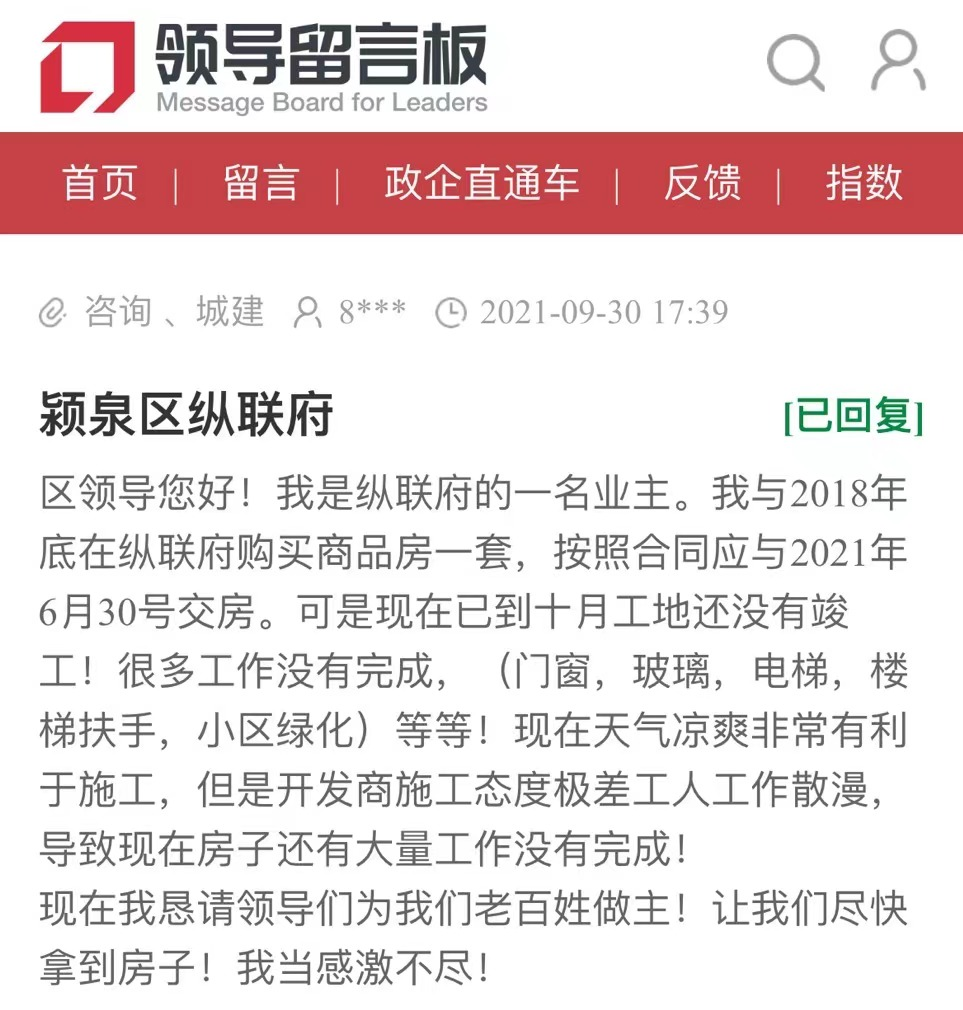The height and width of the screenshot is (1010, 963).
Task: Select the 反馈 tab
Action: [702, 184]
